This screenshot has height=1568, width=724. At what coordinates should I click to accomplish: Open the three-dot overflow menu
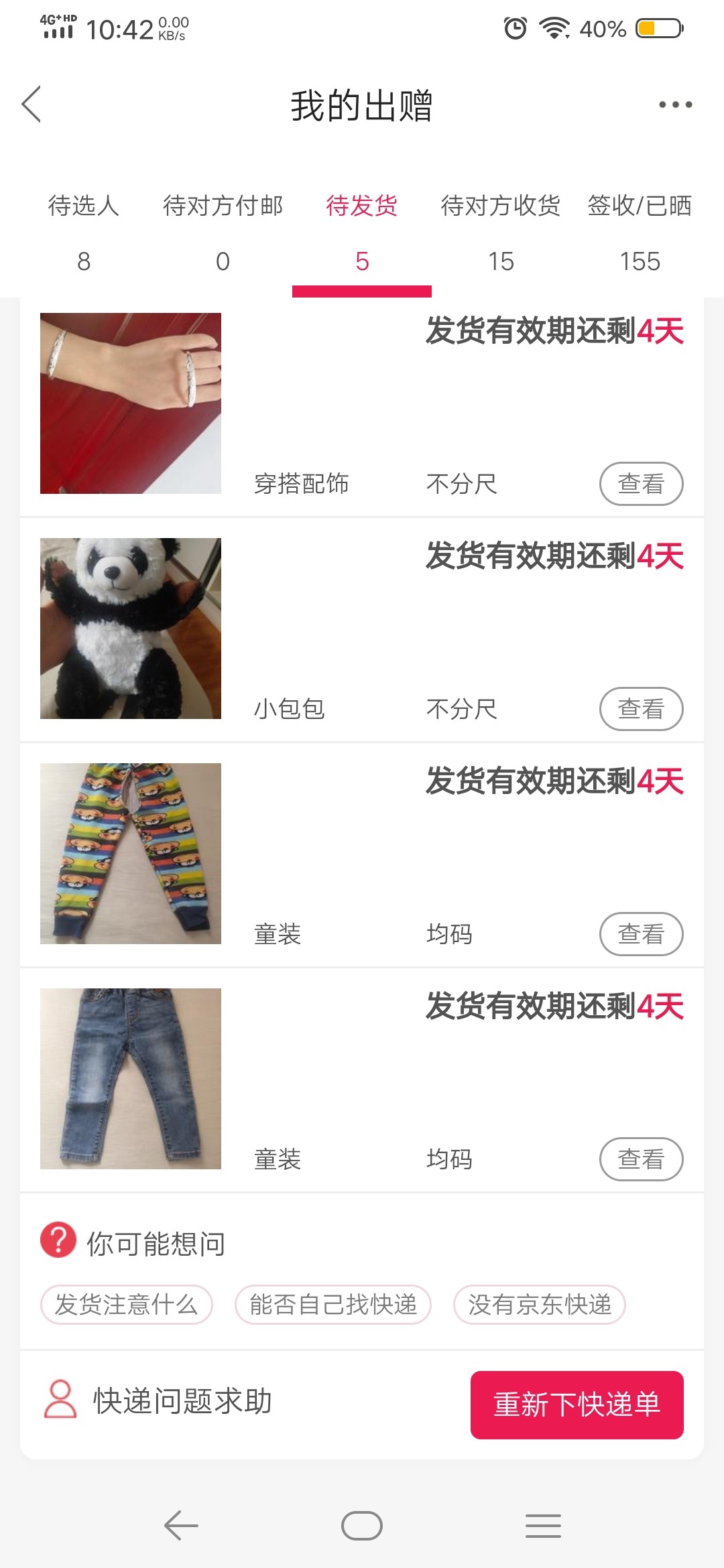tap(674, 105)
